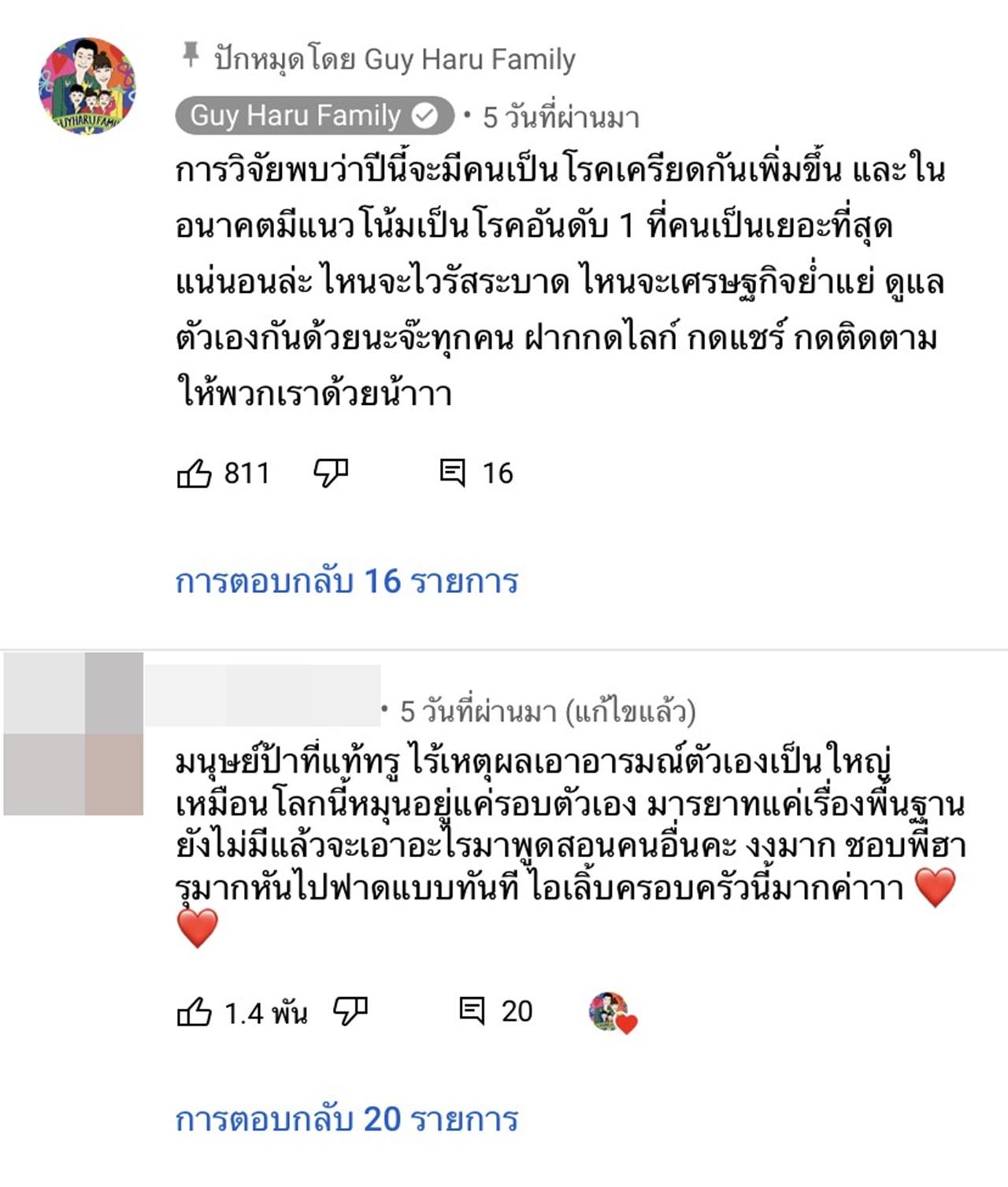The height and width of the screenshot is (1187, 1008).
Task: Like the pinned Guy Haru Family comment
Action: (195, 473)
